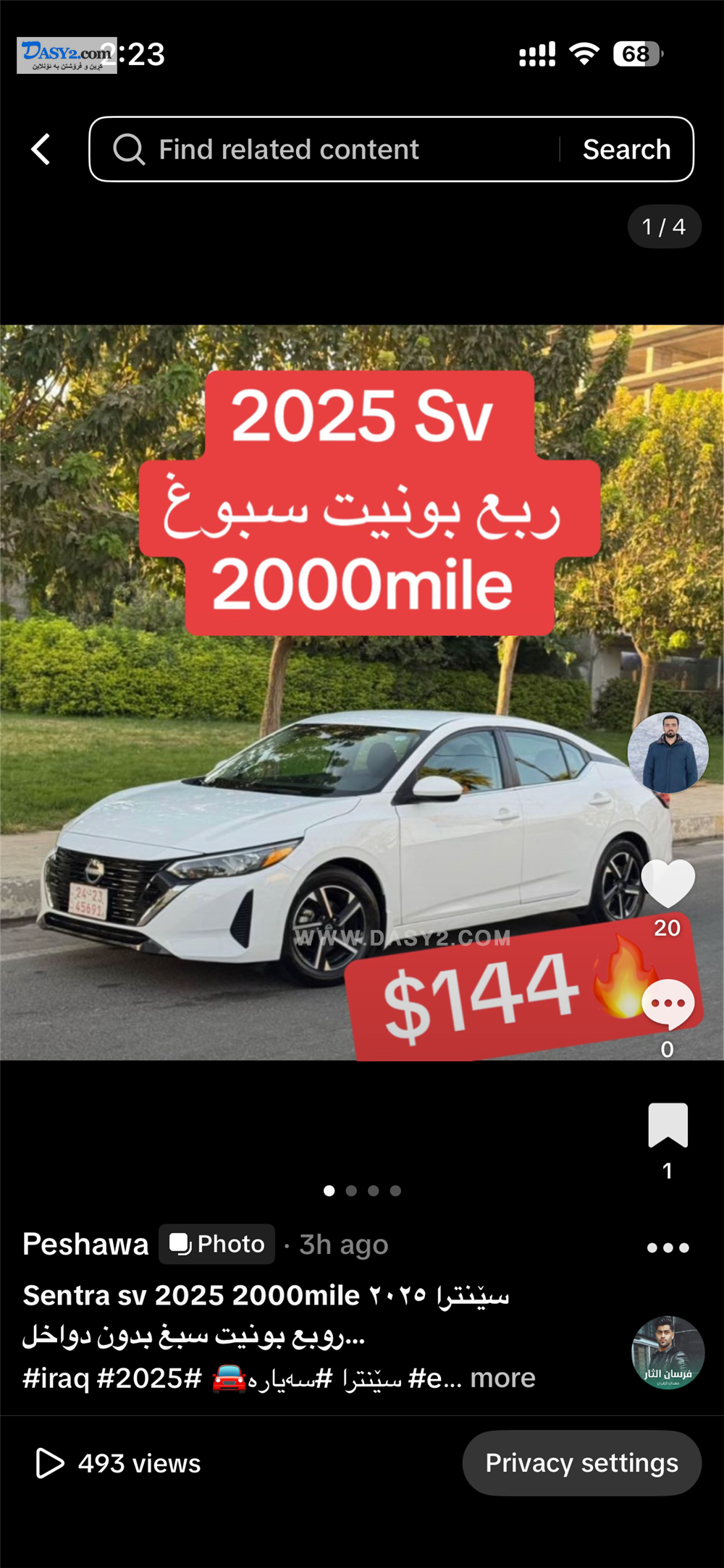Go back with the top arrow
Image resolution: width=724 pixels, height=1568 pixels.
click(41, 150)
